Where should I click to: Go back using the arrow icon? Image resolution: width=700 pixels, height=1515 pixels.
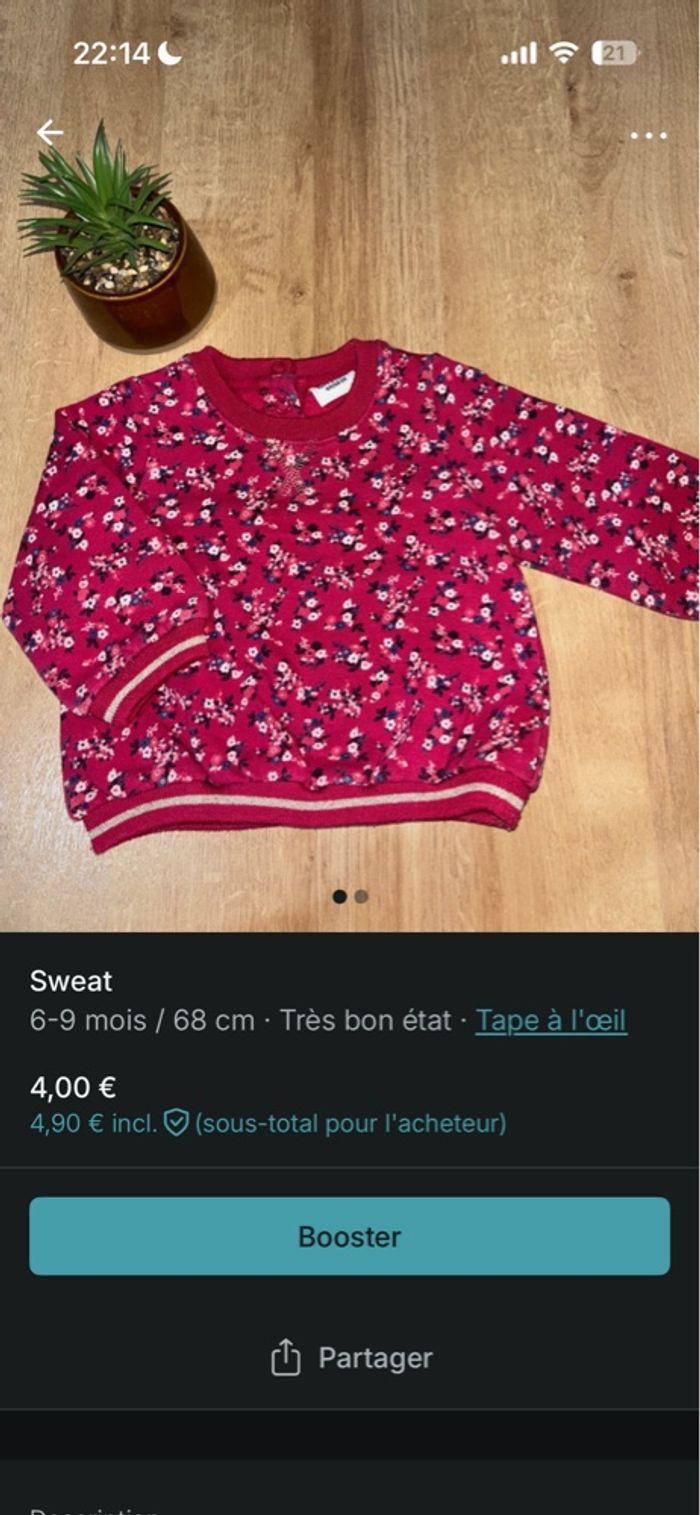(x=49, y=132)
